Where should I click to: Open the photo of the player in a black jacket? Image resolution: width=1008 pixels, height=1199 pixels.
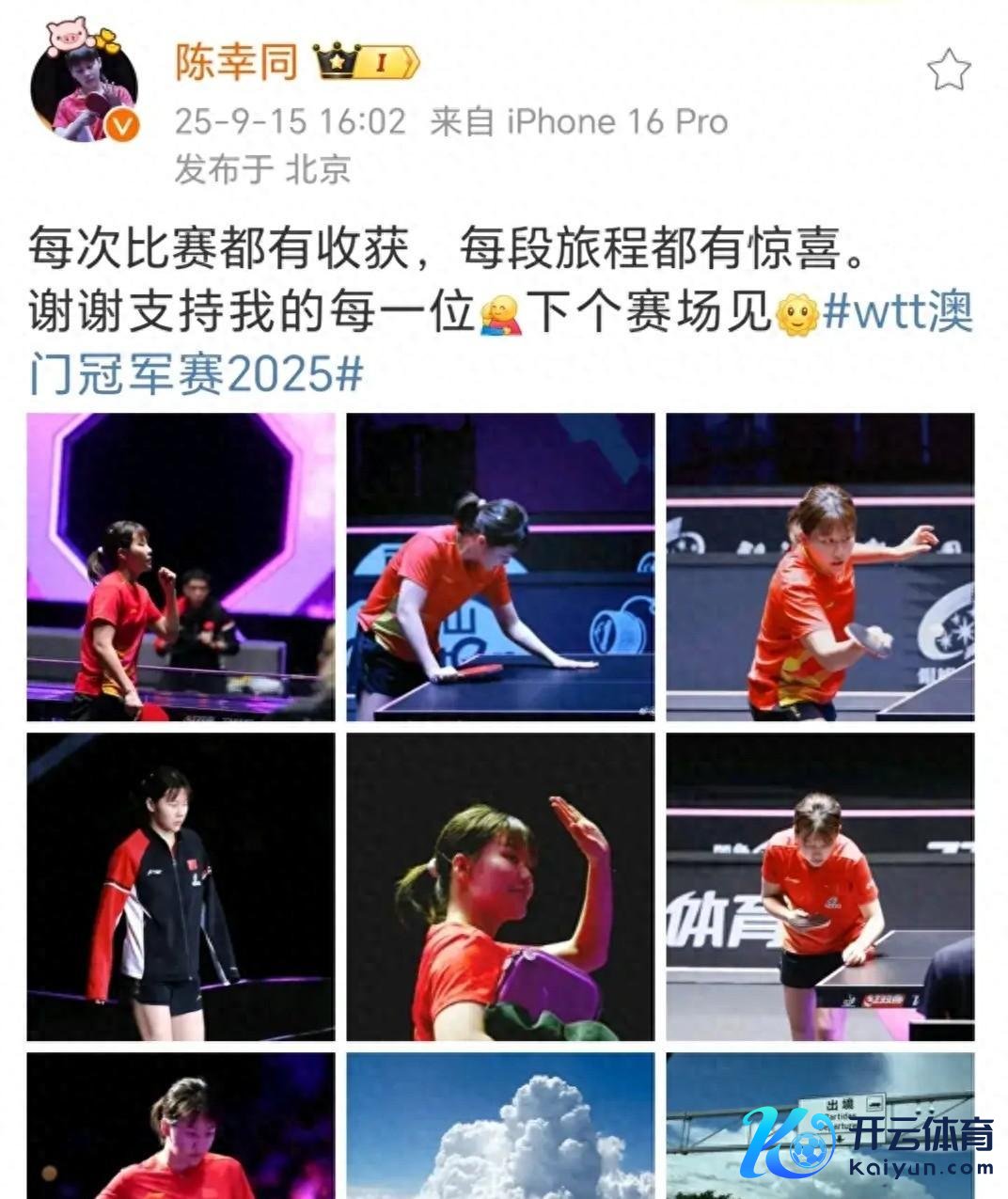click(x=181, y=887)
